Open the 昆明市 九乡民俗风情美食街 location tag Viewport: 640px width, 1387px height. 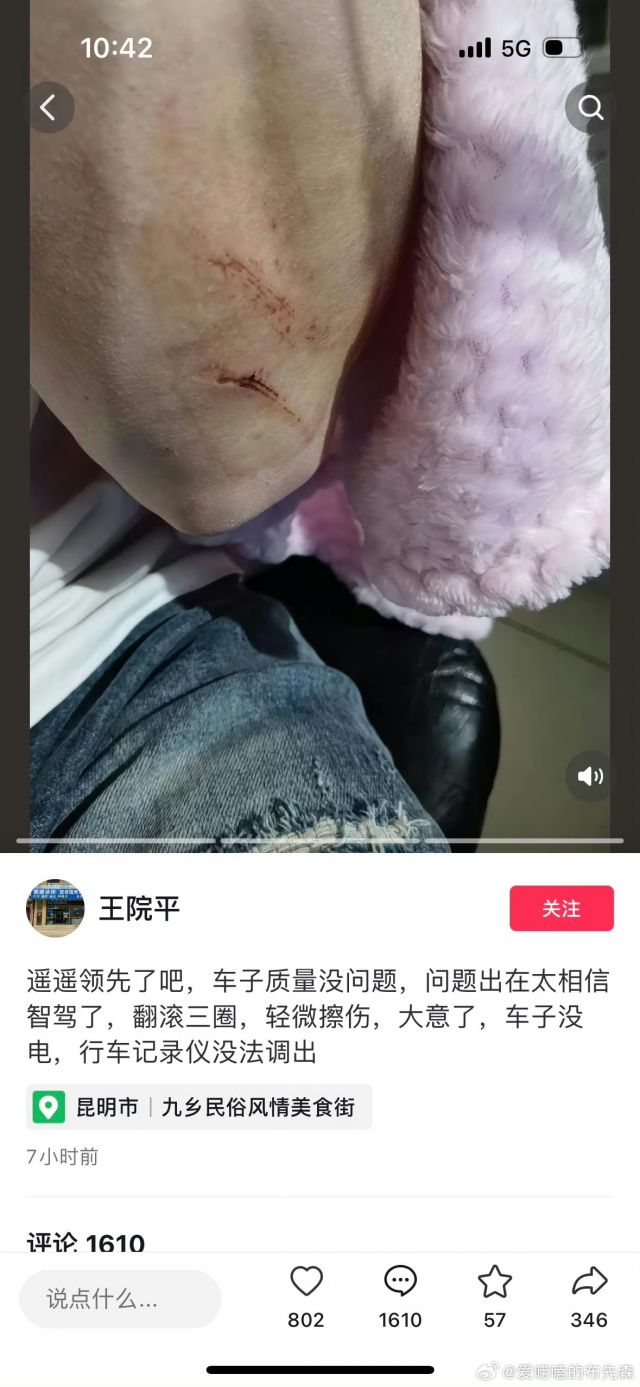[199, 1107]
